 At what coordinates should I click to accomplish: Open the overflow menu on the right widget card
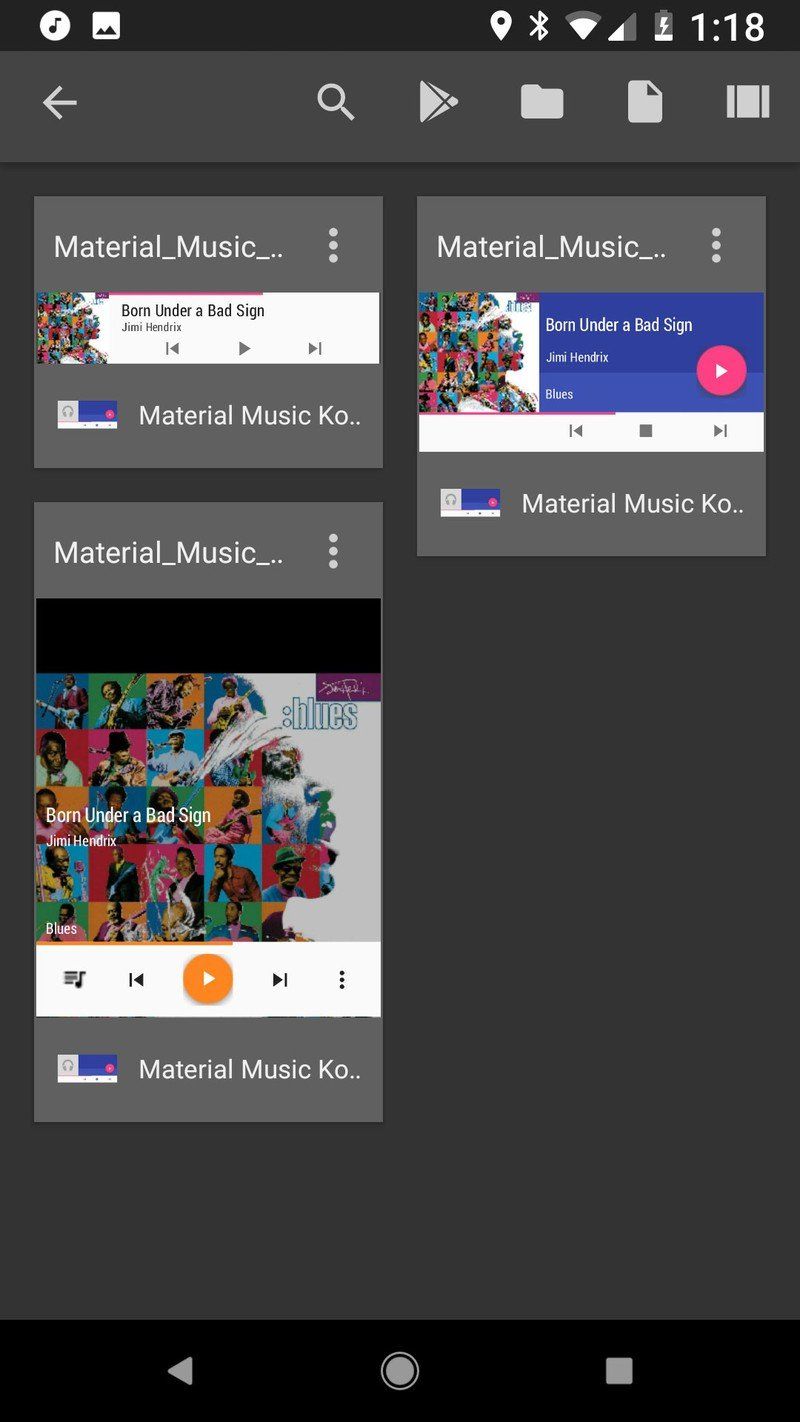pos(716,245)
